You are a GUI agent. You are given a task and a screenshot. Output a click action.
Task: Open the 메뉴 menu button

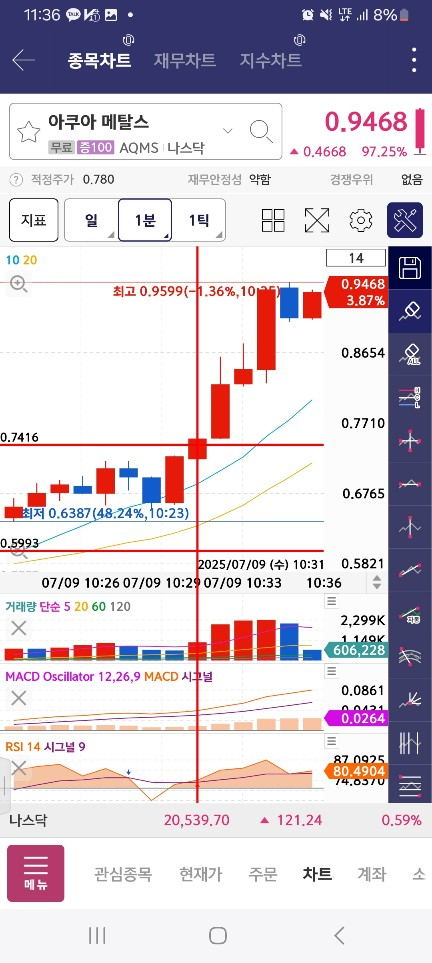coord(36,873)
